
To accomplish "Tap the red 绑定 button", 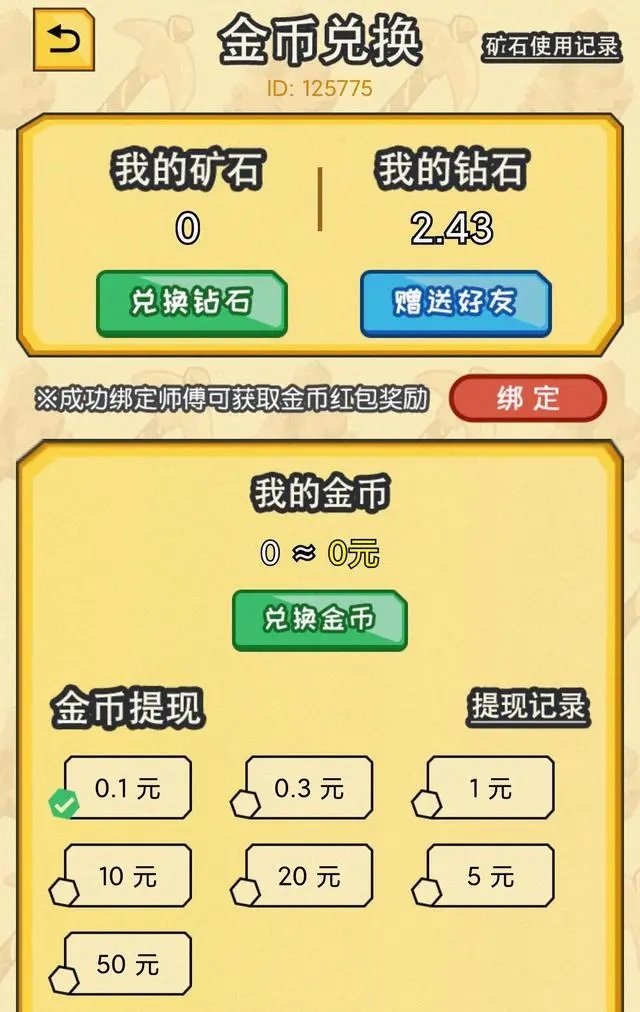I will (528, 398).
